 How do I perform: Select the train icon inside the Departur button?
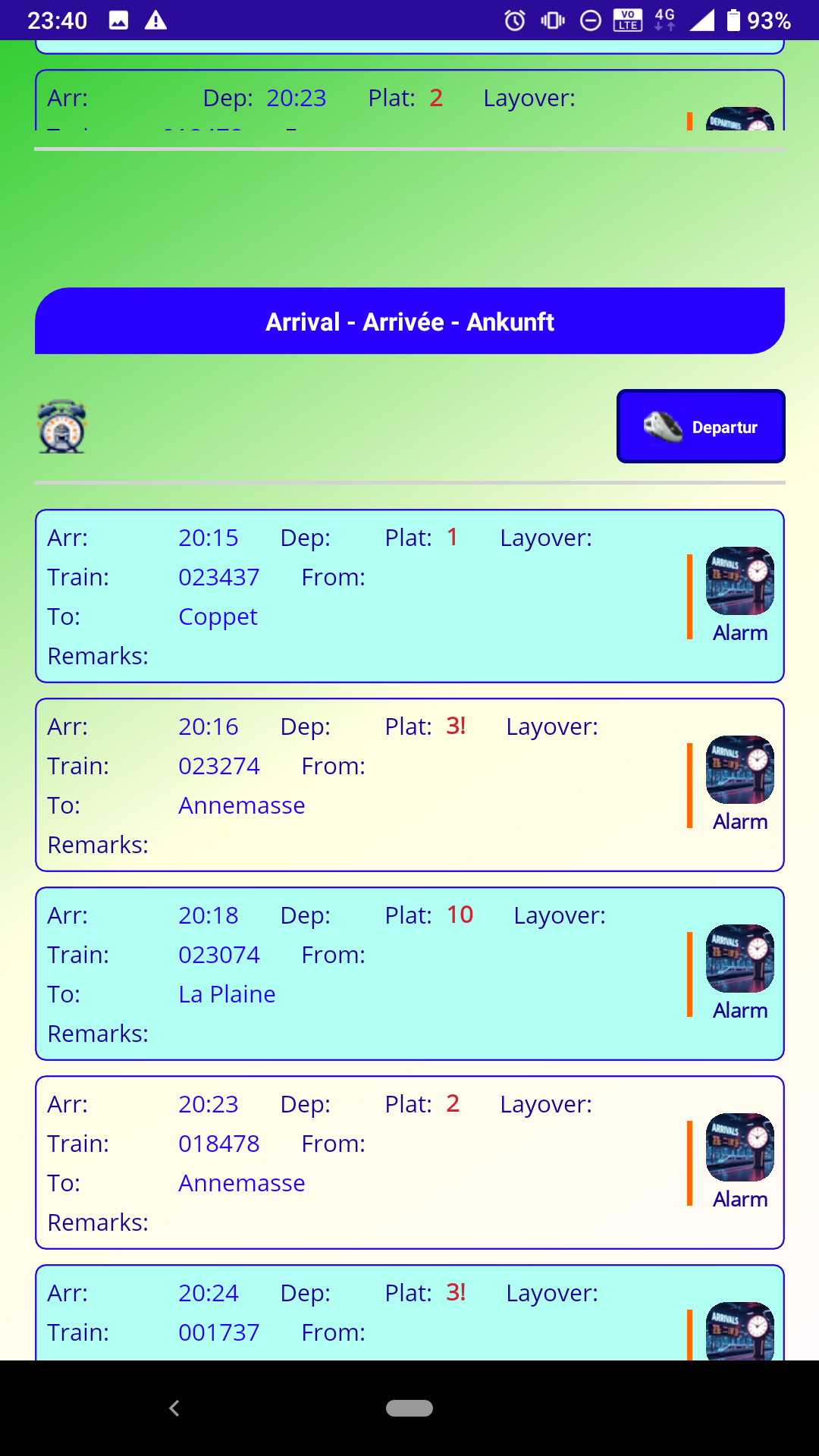click(662, 425)
